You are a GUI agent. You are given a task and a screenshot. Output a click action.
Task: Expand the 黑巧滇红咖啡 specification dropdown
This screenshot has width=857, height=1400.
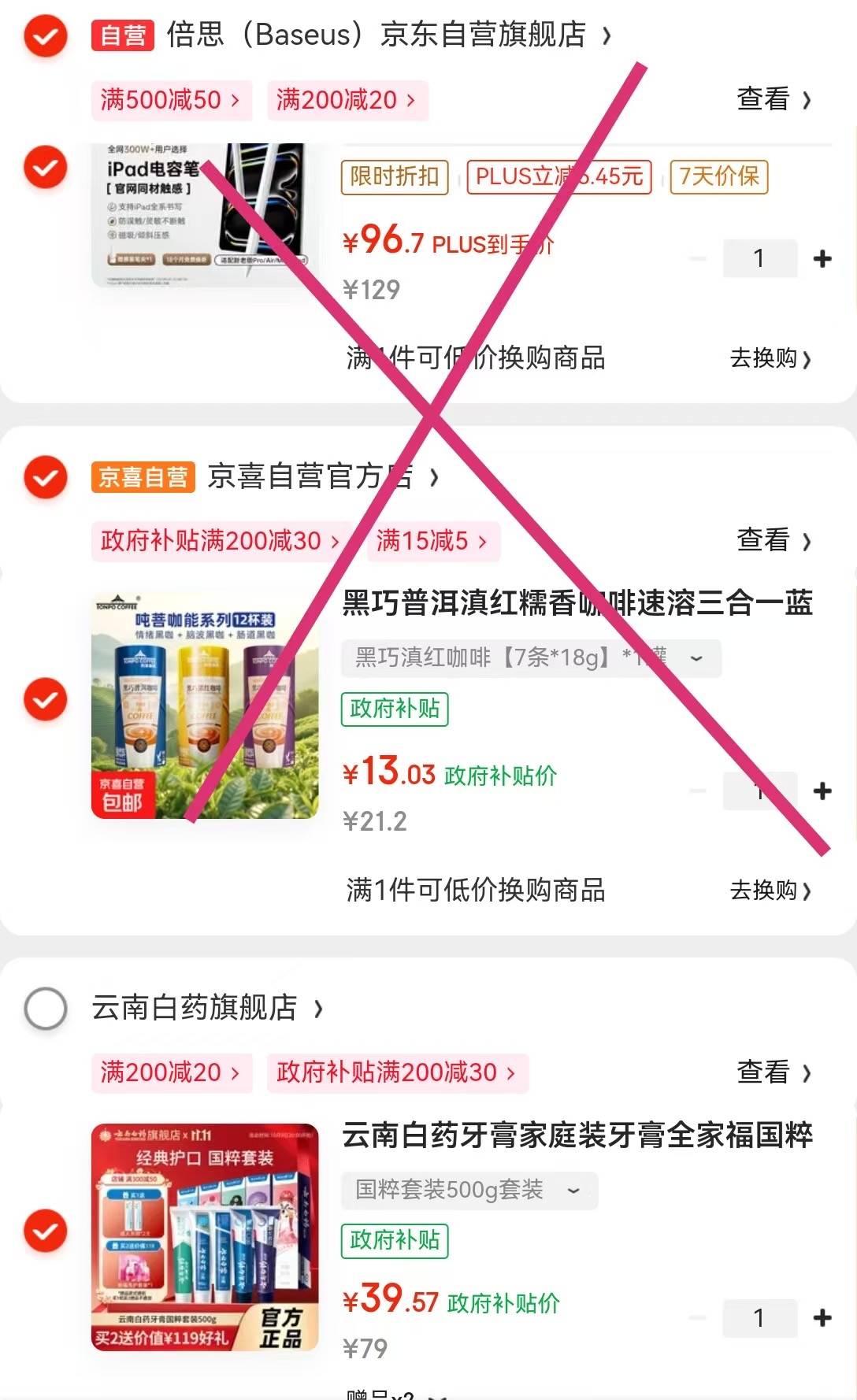coord(530,658)
